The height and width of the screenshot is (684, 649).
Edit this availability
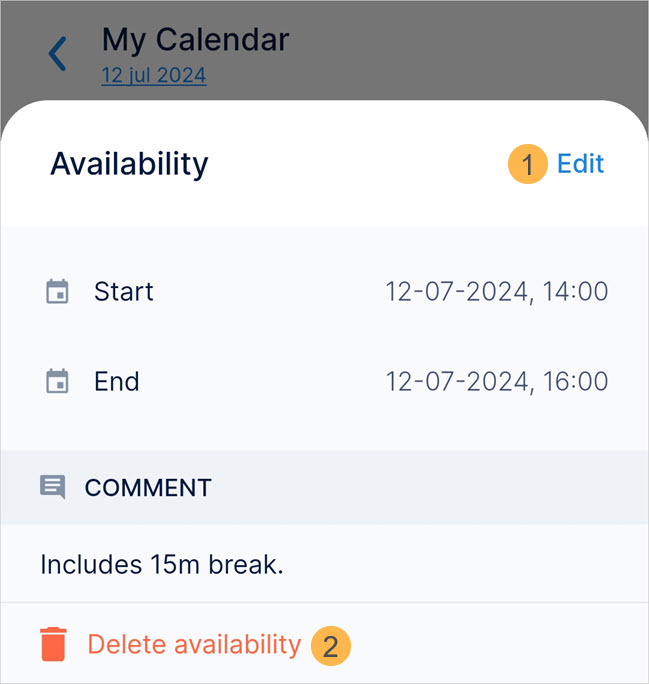tap(580, 164)
